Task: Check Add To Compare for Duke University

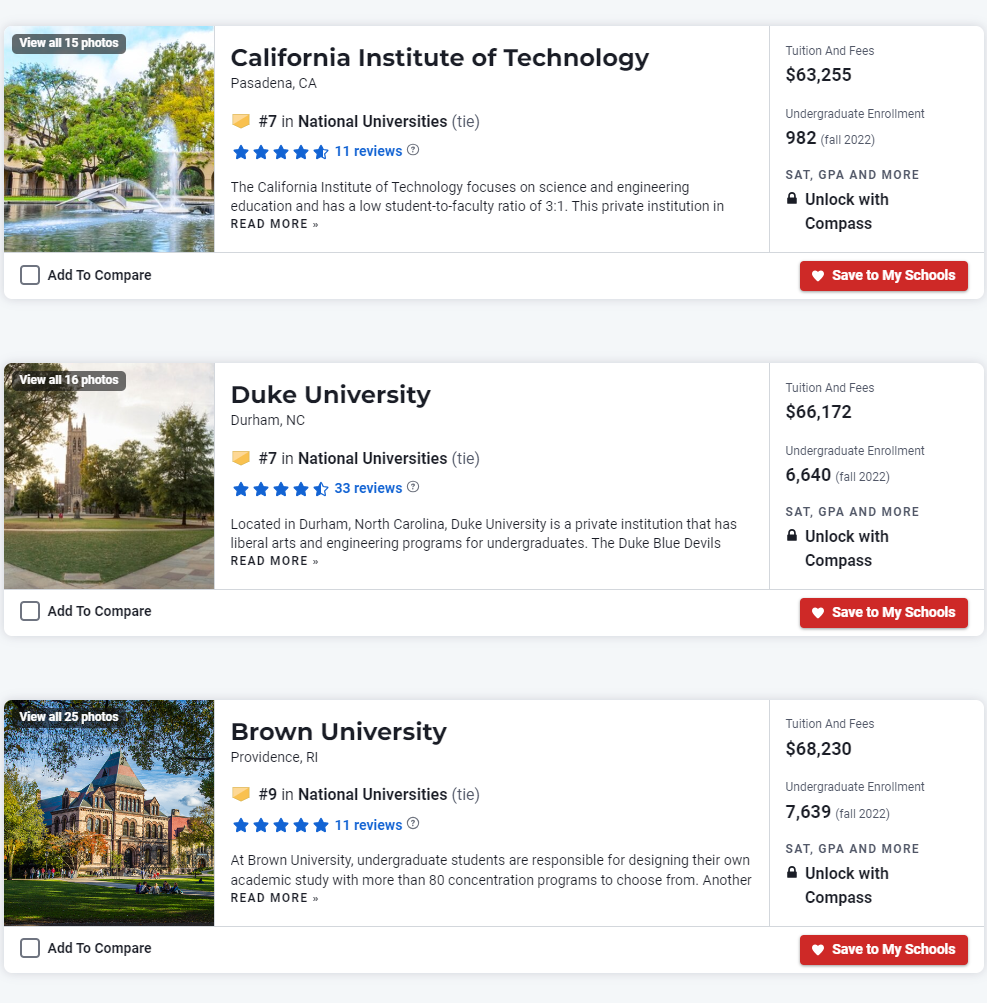Action: point(30,611)
